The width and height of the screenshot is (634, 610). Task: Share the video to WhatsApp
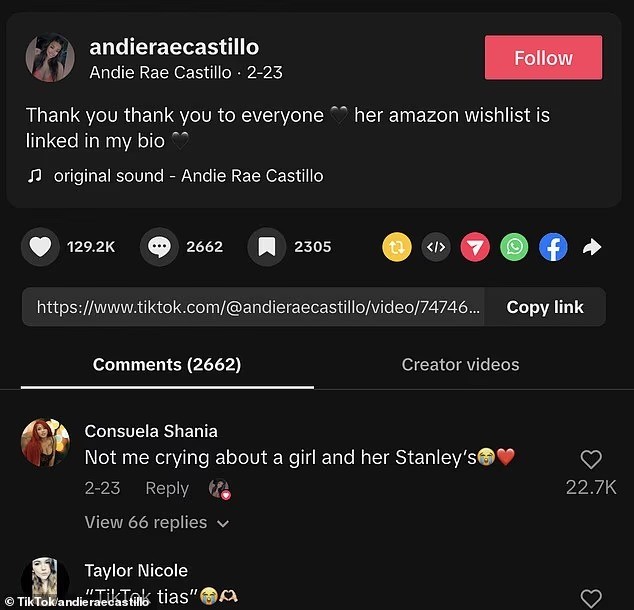click(514, 247)
